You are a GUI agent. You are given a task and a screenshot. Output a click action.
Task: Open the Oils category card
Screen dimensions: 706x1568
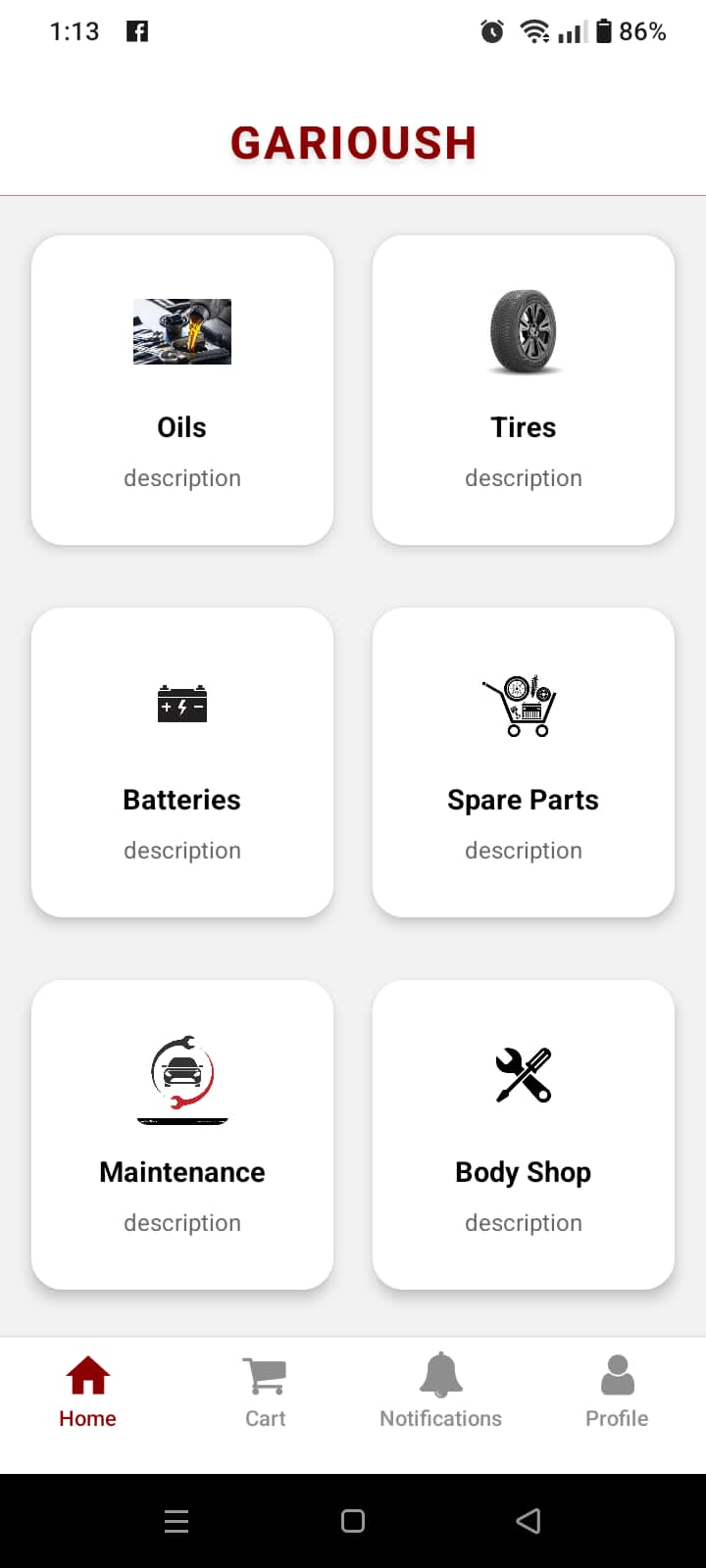coord(182,390)
